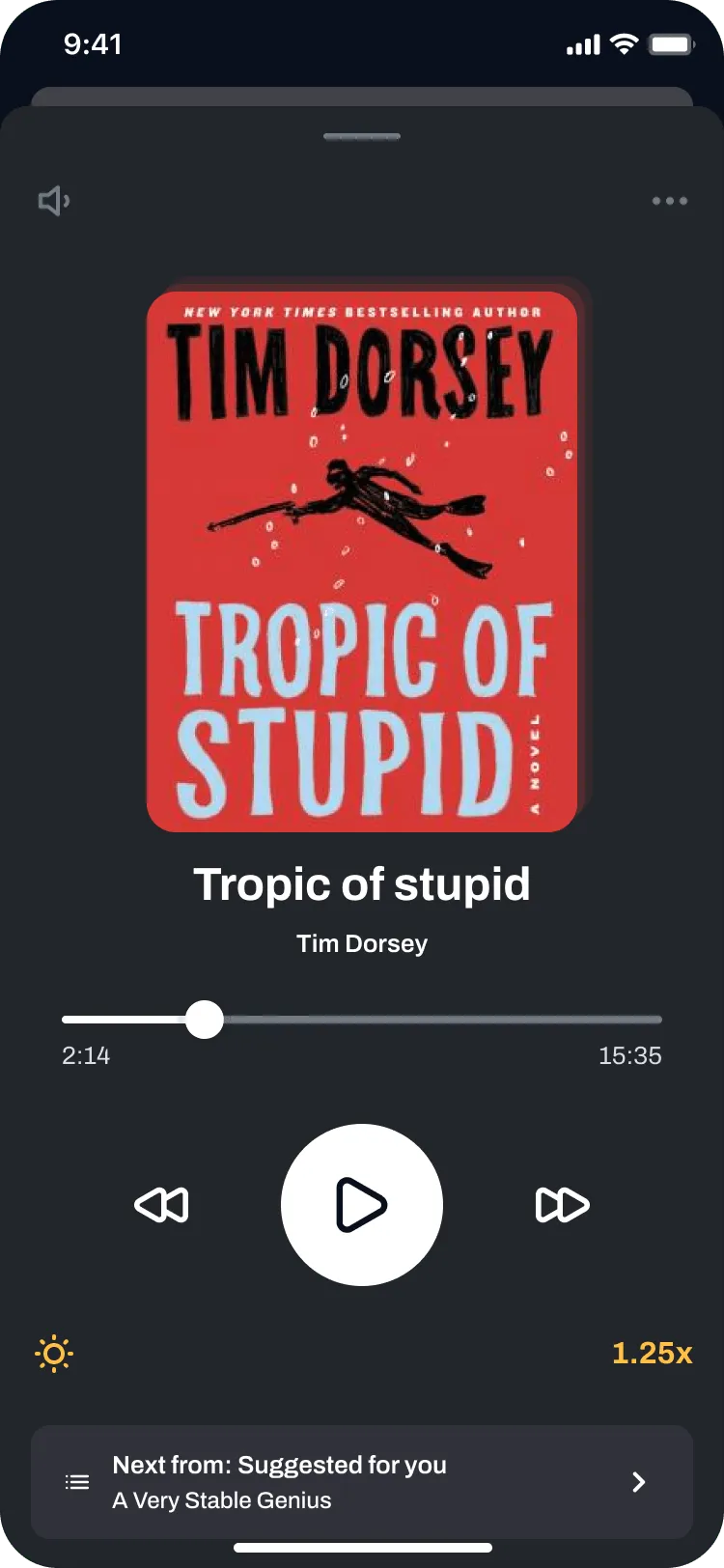Image resolution: width=724 pixels, height=1568 pixels.
Task: Rewind the audiobook
Action: click(162, 1205)
